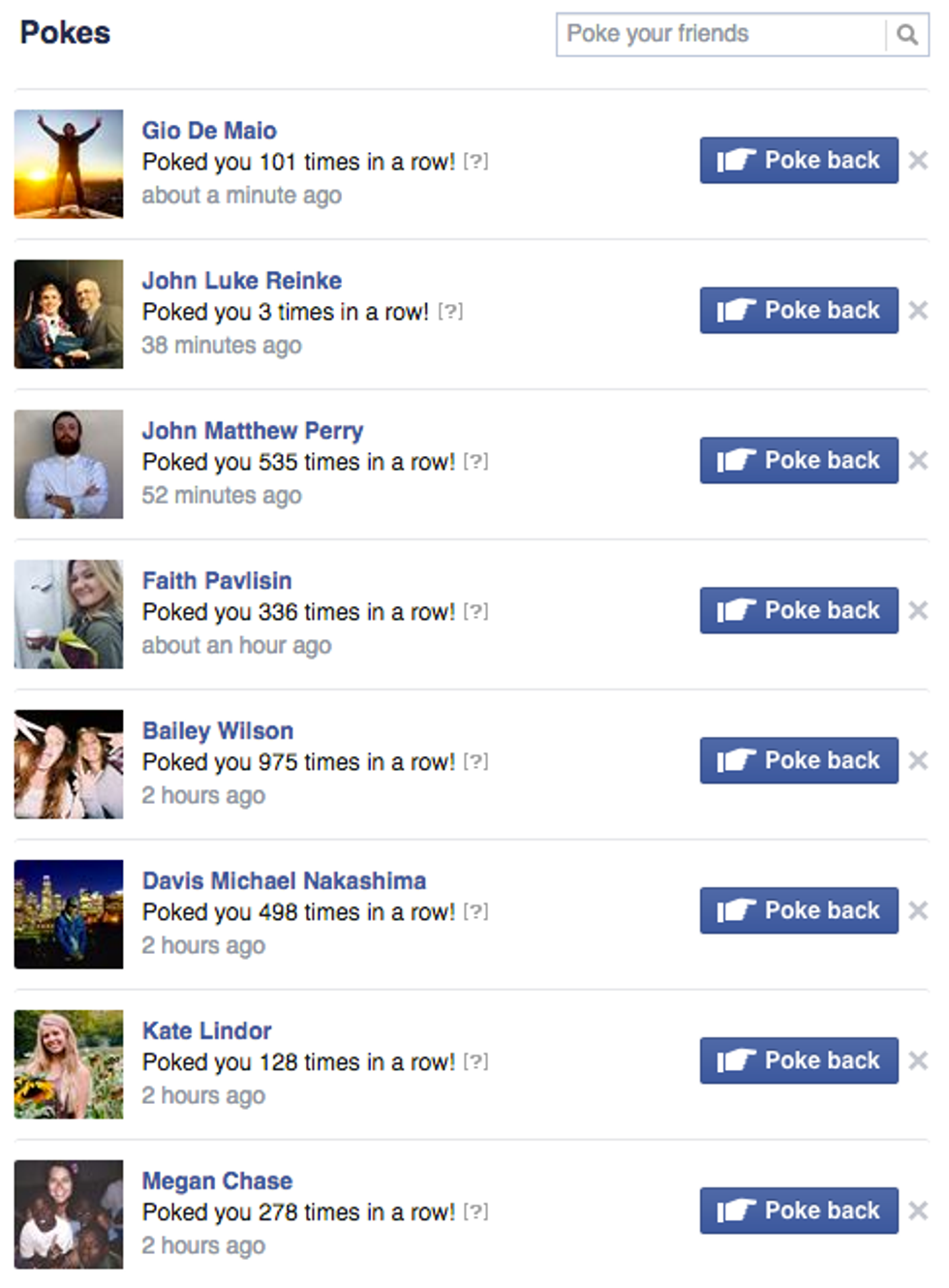Dismiss Gio De Maio's poke
The width and height of the screenshot is (949, 1288).
918,161
